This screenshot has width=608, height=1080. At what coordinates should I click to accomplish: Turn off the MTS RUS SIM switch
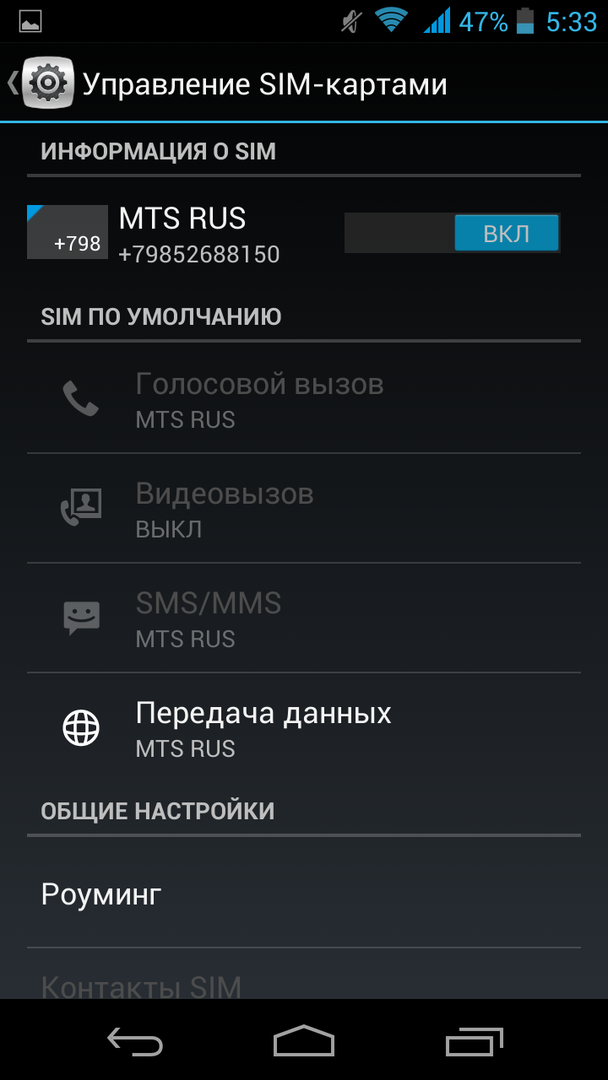point(452,234)
